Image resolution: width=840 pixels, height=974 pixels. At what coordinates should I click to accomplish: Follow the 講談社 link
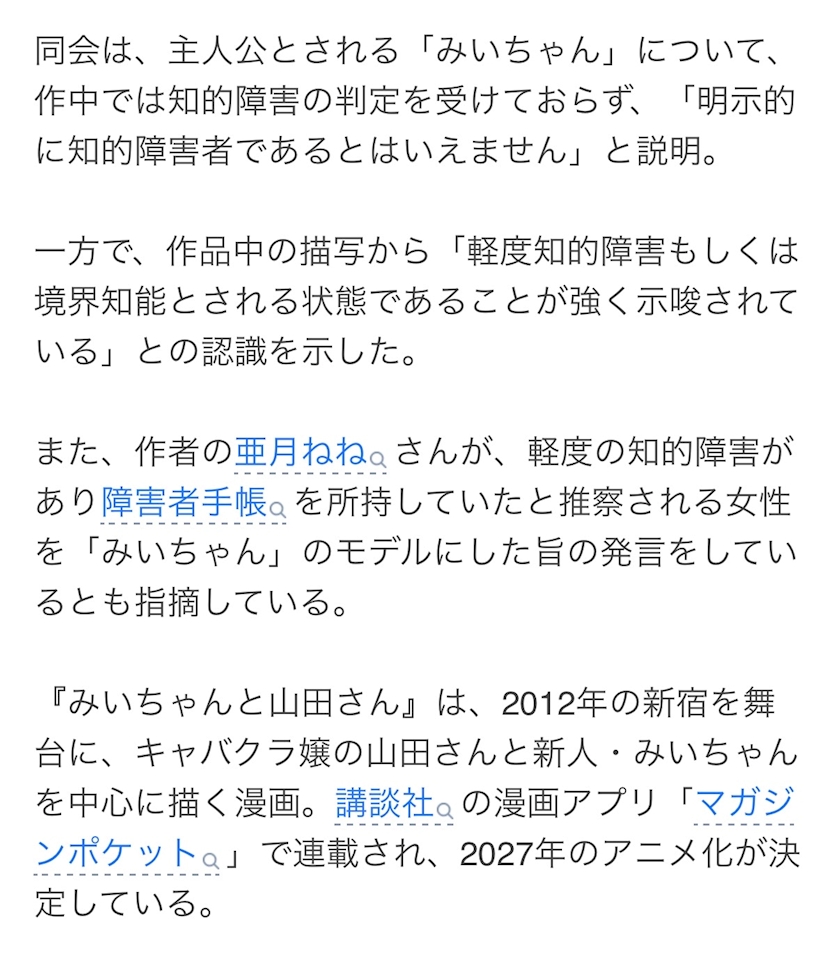click(x=393, y=803)
